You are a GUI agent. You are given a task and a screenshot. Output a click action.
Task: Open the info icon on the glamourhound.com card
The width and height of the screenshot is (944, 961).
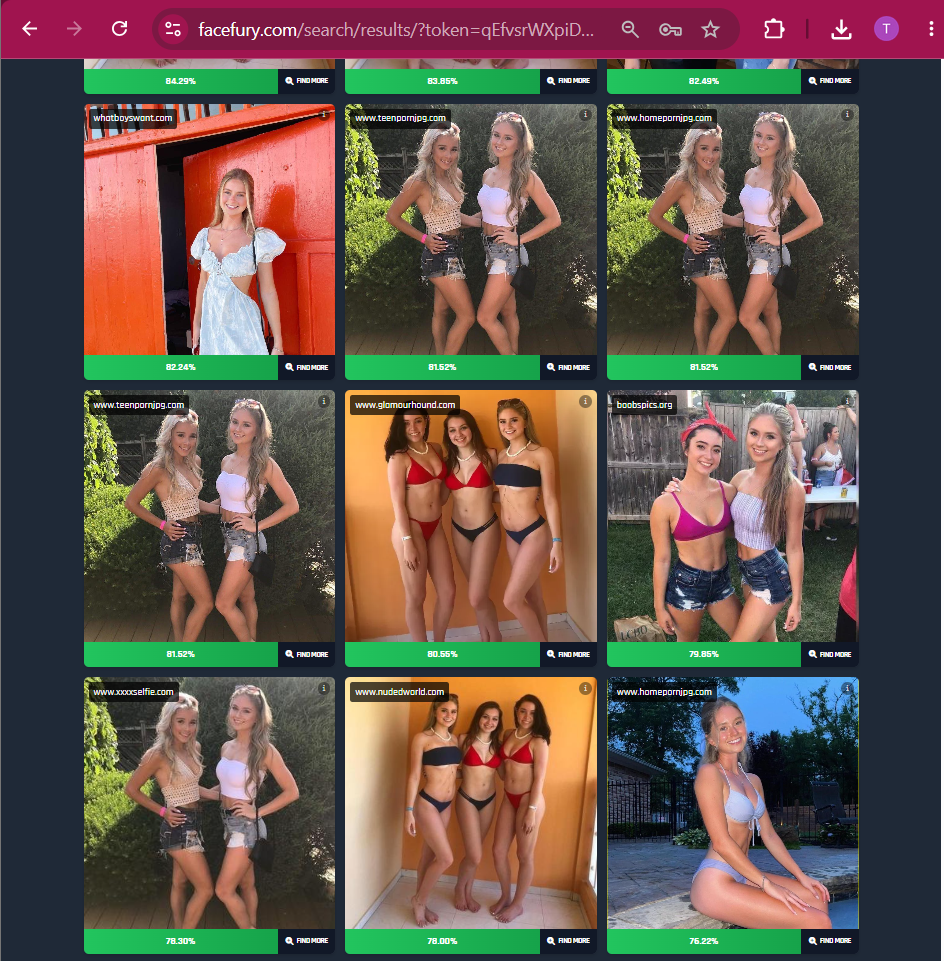tap(585, 401)
